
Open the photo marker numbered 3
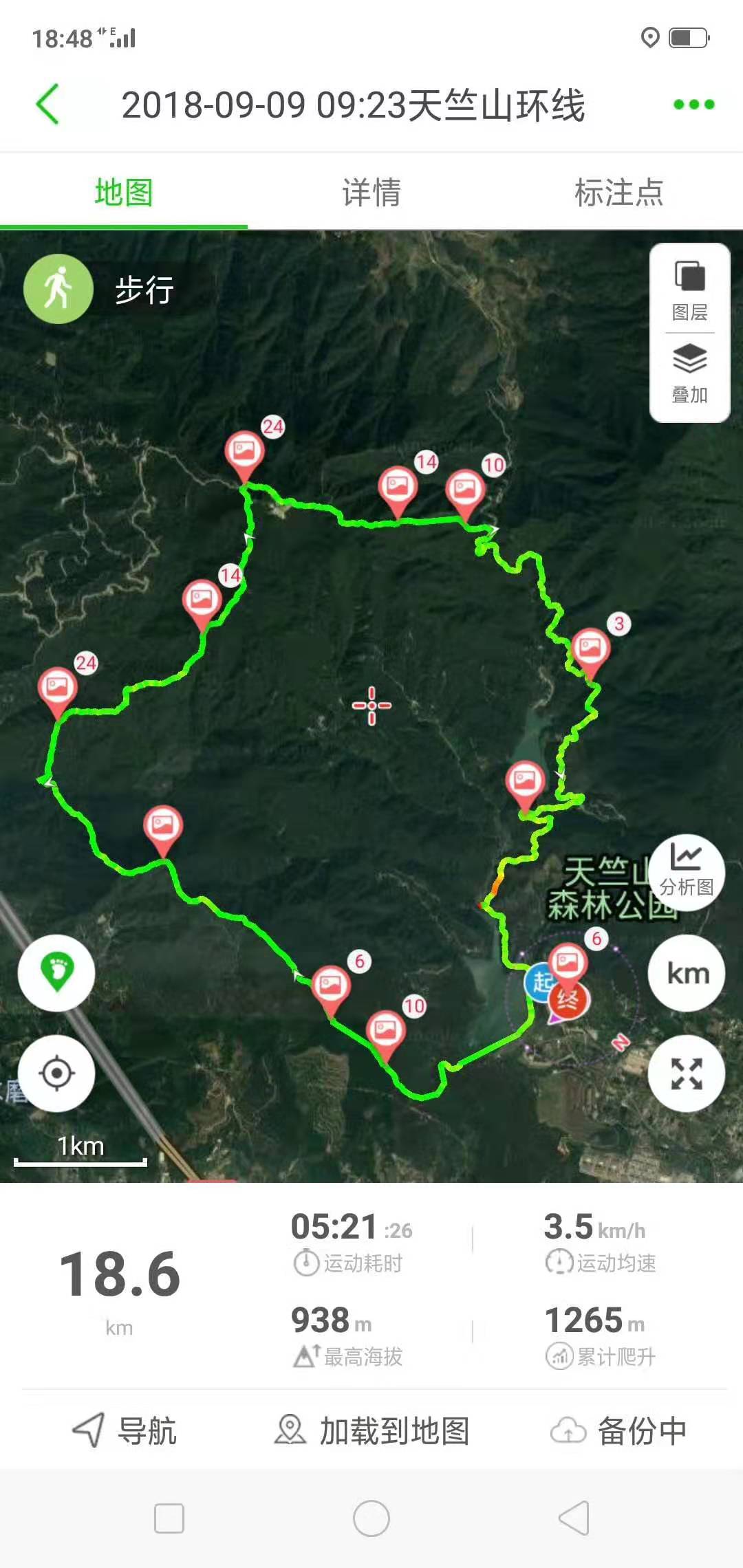click(x=590, y=650)
